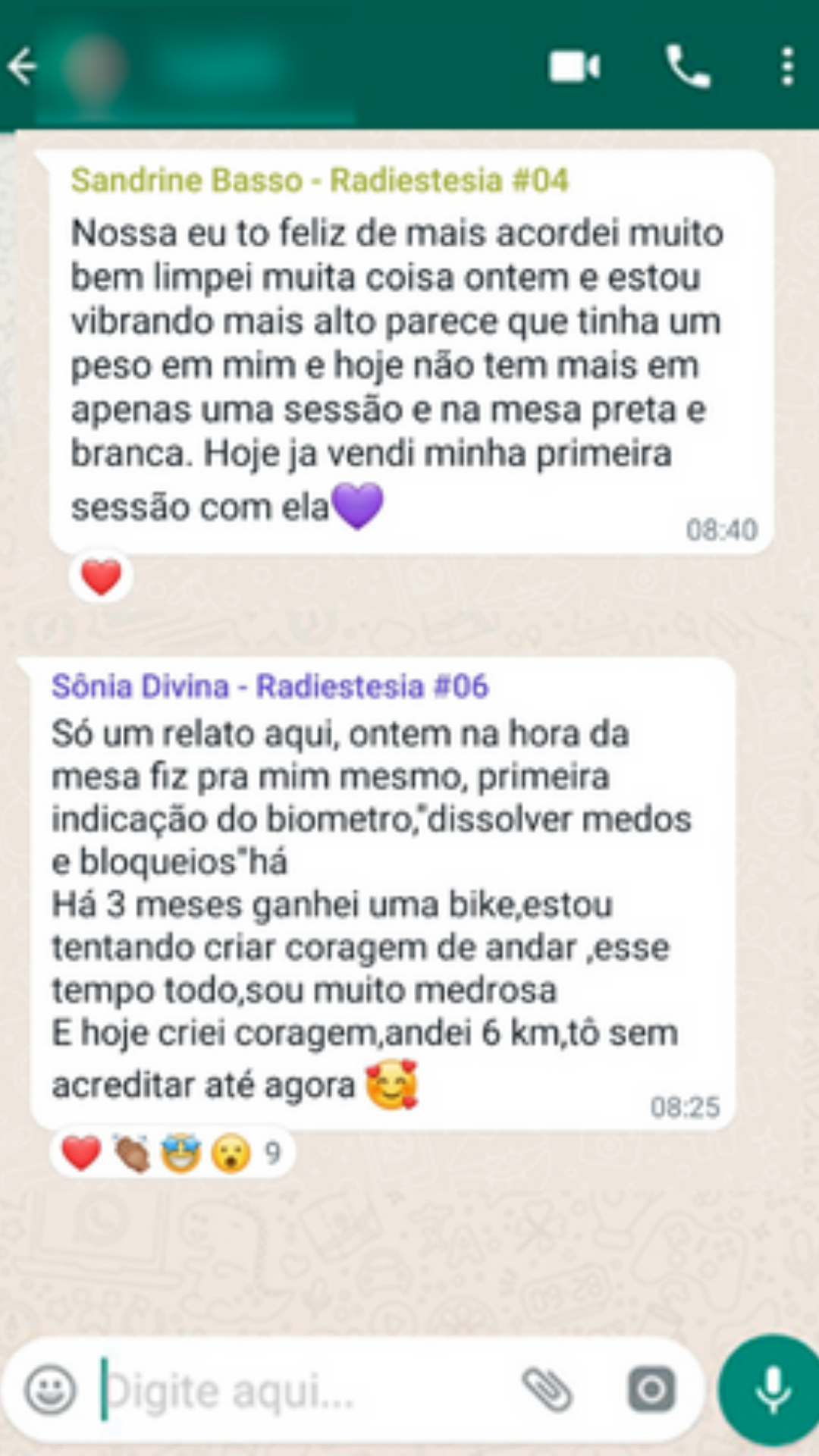Screen dimensions: 819x1456
Task: View heart reaction on Sandrine Basso's message
Action: [x=101, y=577]
